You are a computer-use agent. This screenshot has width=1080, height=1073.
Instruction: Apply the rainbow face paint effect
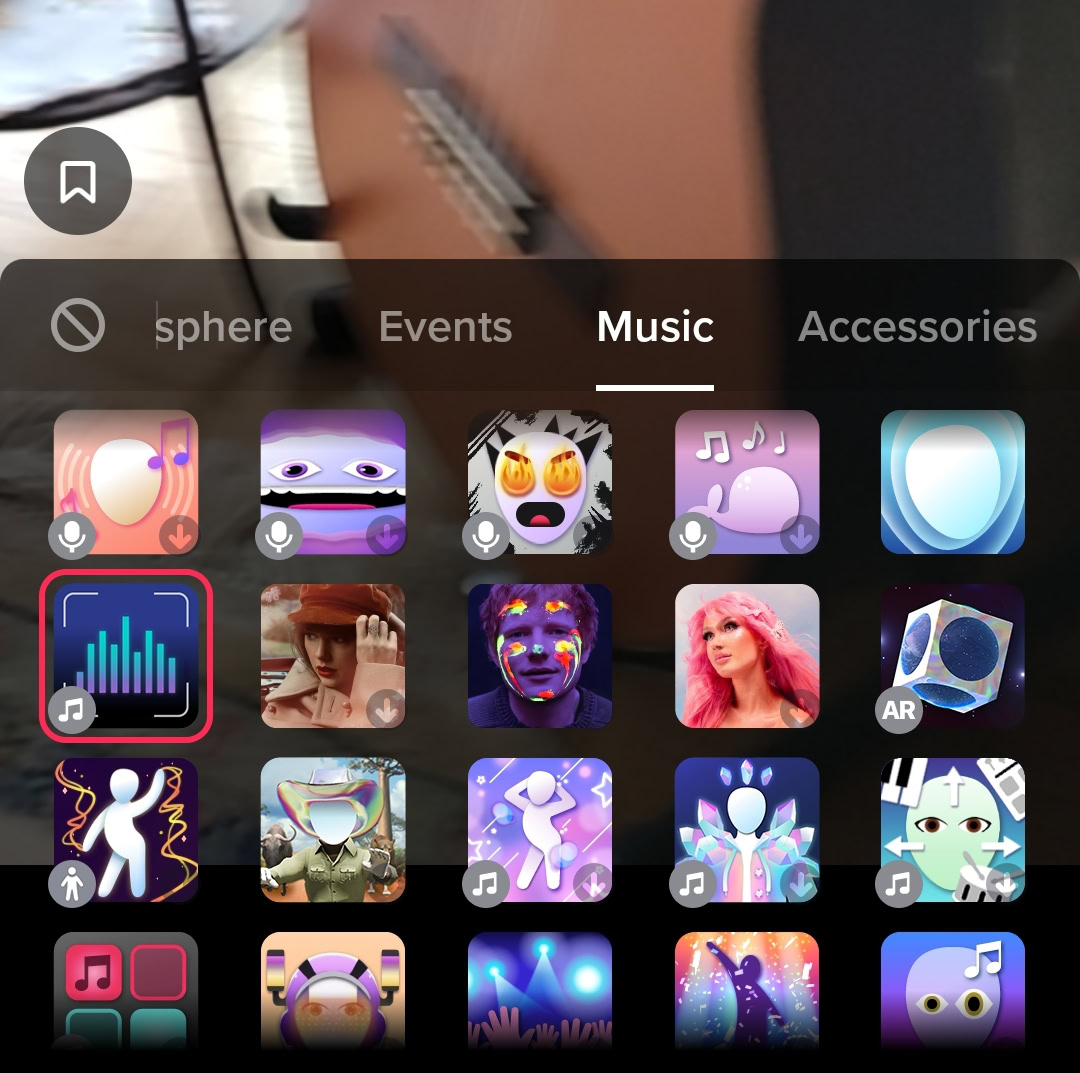pos(540,656)
